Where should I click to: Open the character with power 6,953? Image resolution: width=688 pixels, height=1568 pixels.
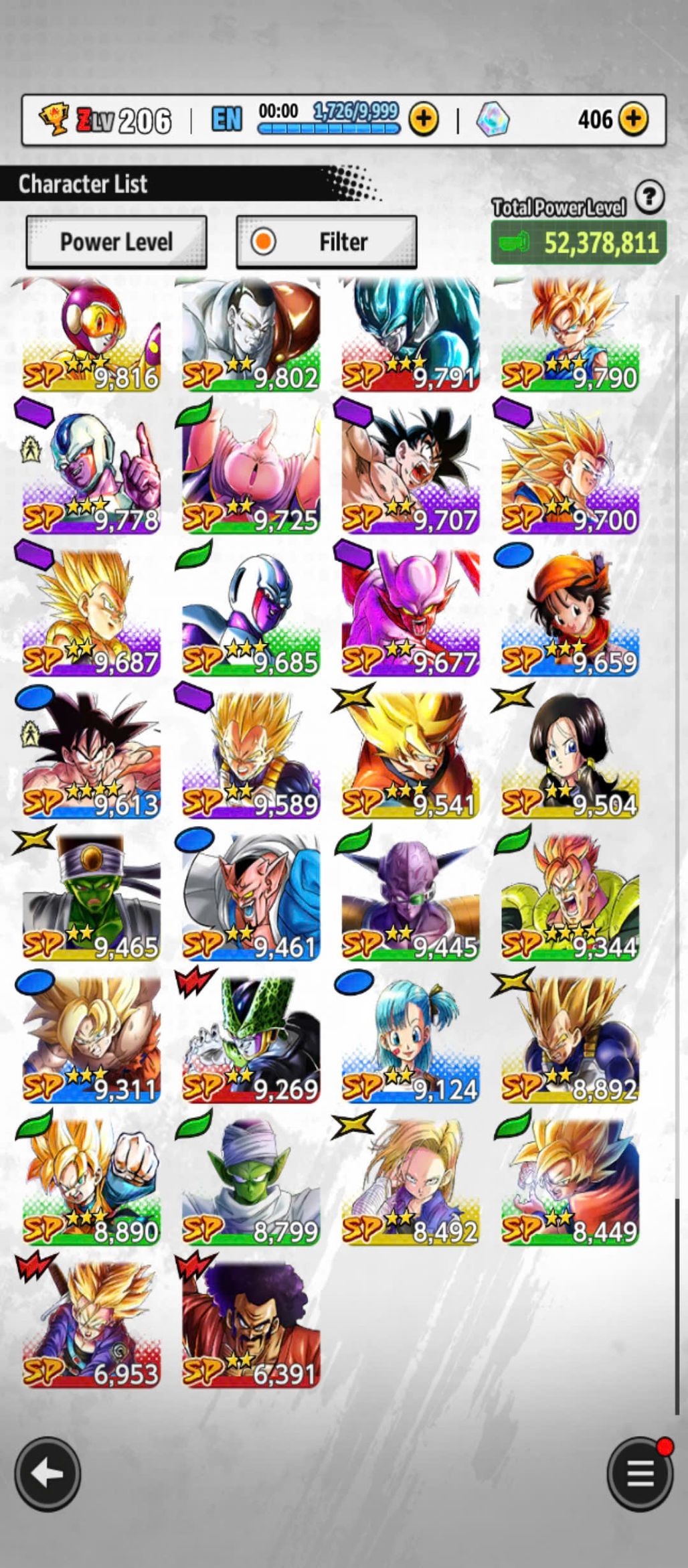[91, 1326]
